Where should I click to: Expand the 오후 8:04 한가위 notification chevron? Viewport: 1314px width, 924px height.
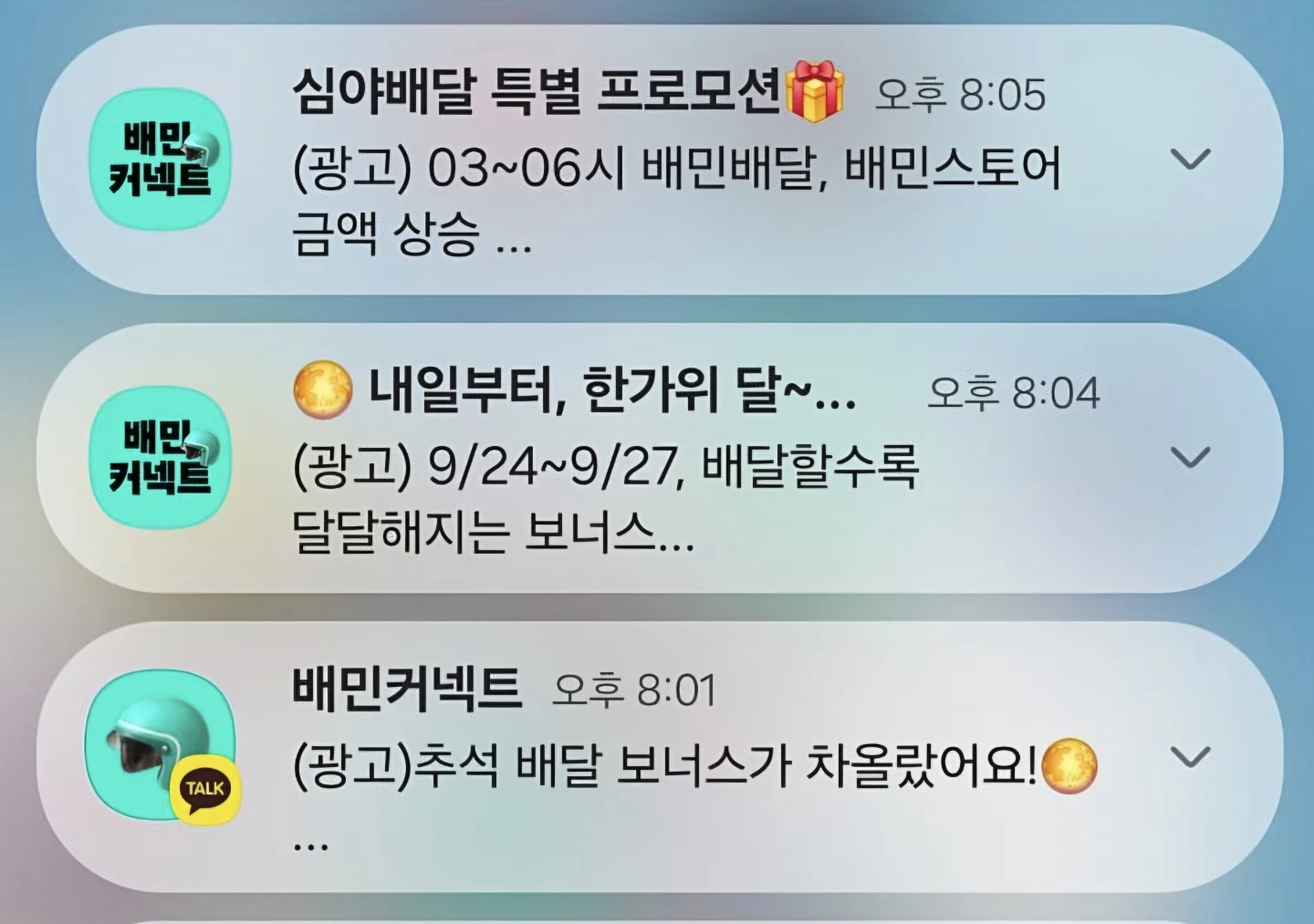tap(1190, 457)
